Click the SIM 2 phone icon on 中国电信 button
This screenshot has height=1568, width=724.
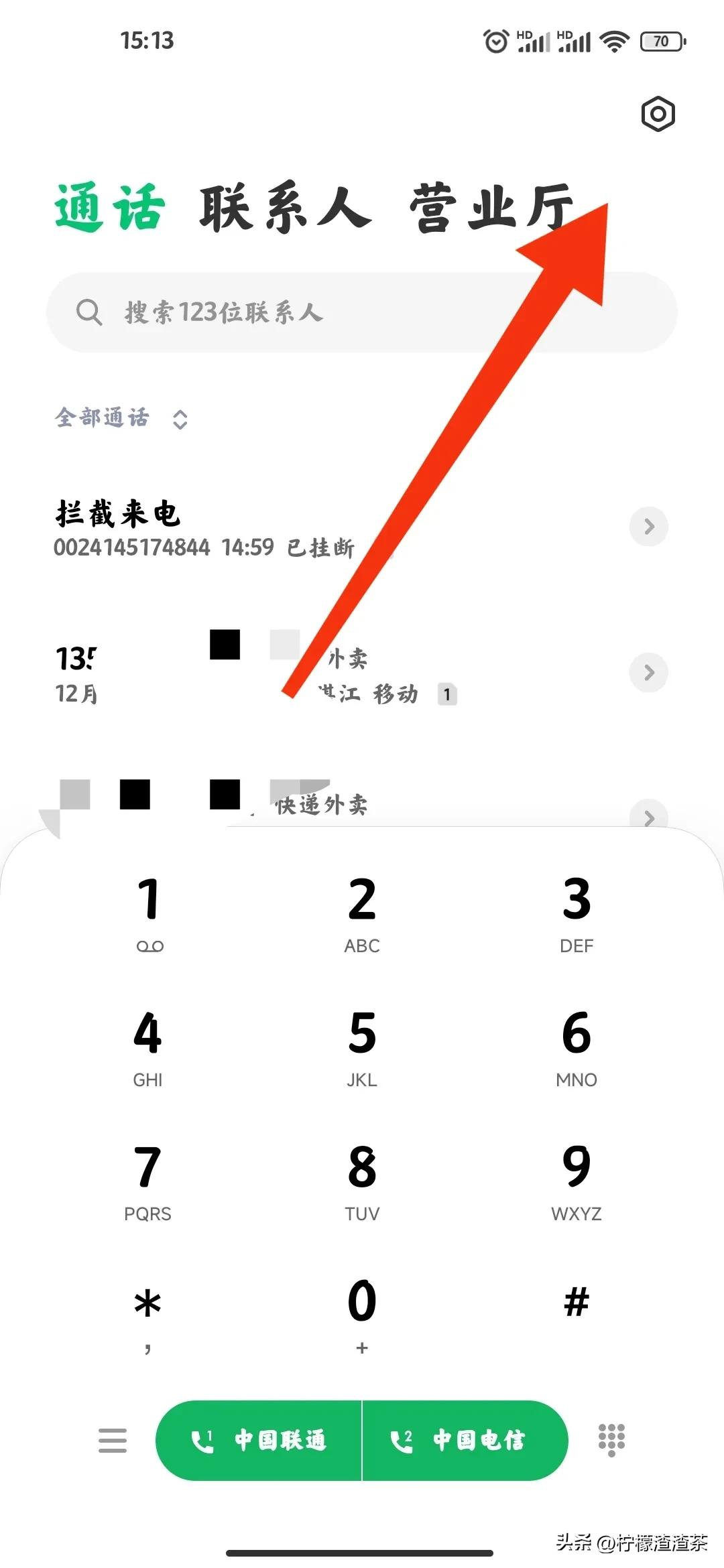(402, 1441)
